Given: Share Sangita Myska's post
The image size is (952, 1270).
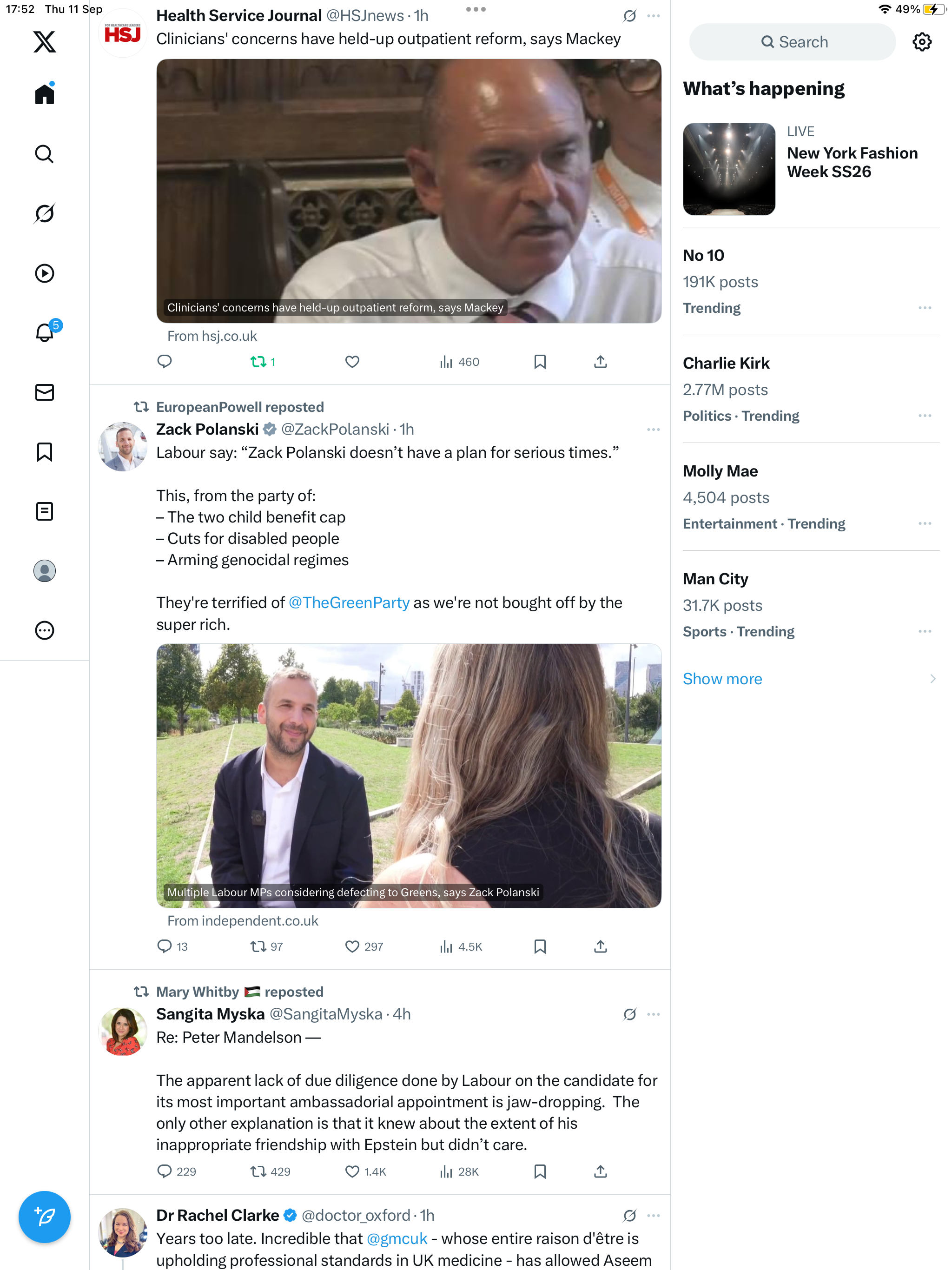Looking at the screenshot, I should (x=600, y=1171).
